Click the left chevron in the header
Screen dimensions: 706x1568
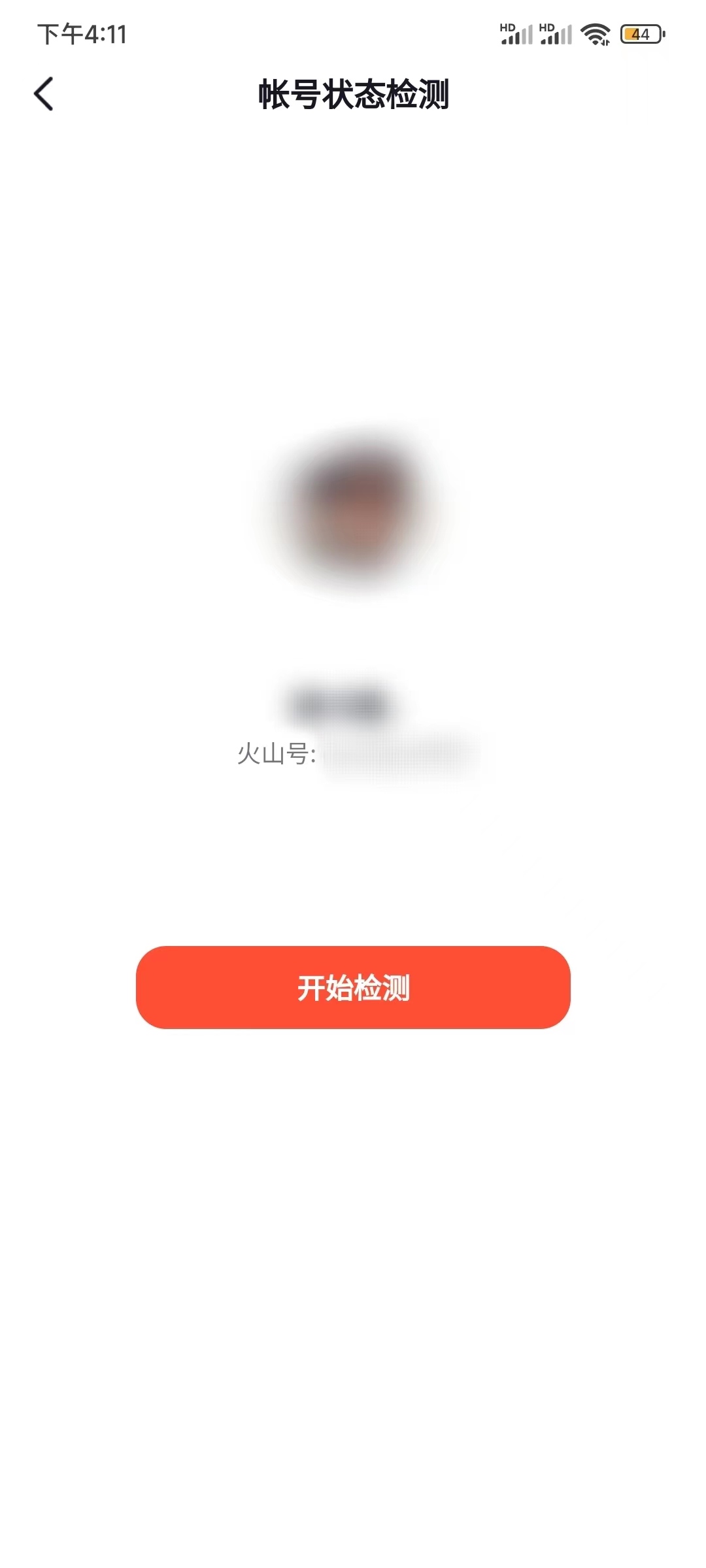point(44,93)
